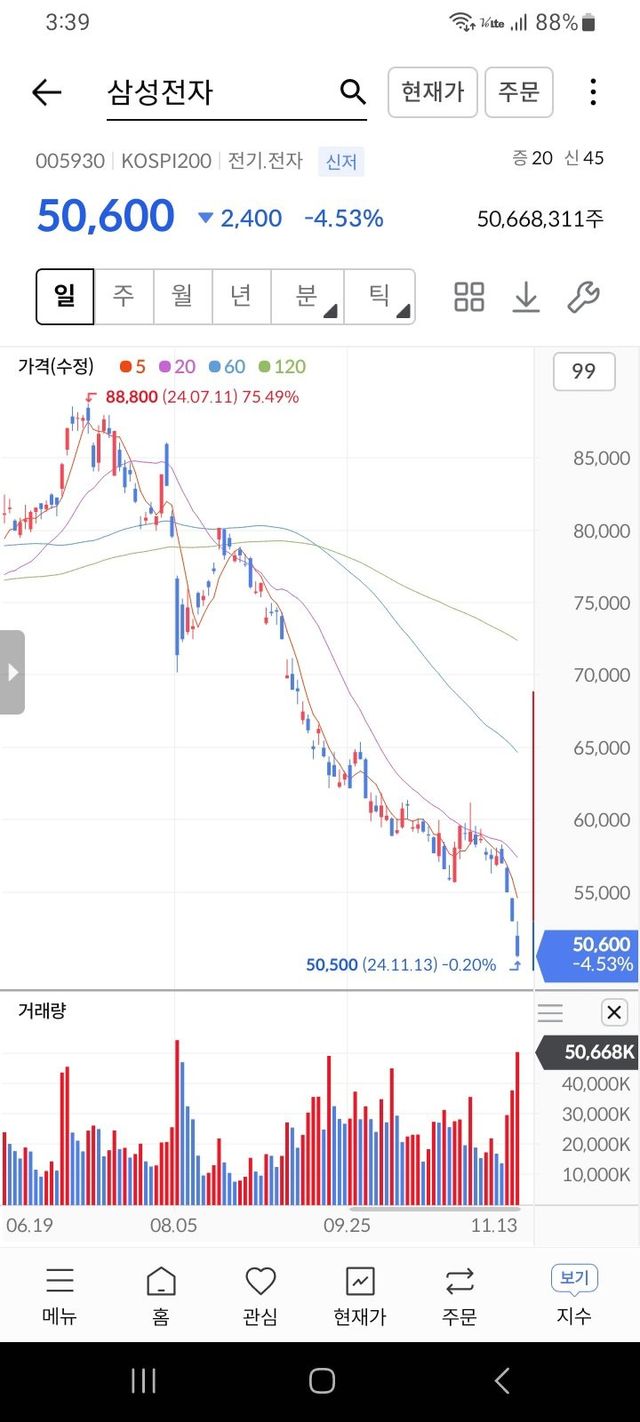The height and width of the screenshot is (1422, 640).
Task: Tap the chart download icon
Action: [x=526, y=297]
